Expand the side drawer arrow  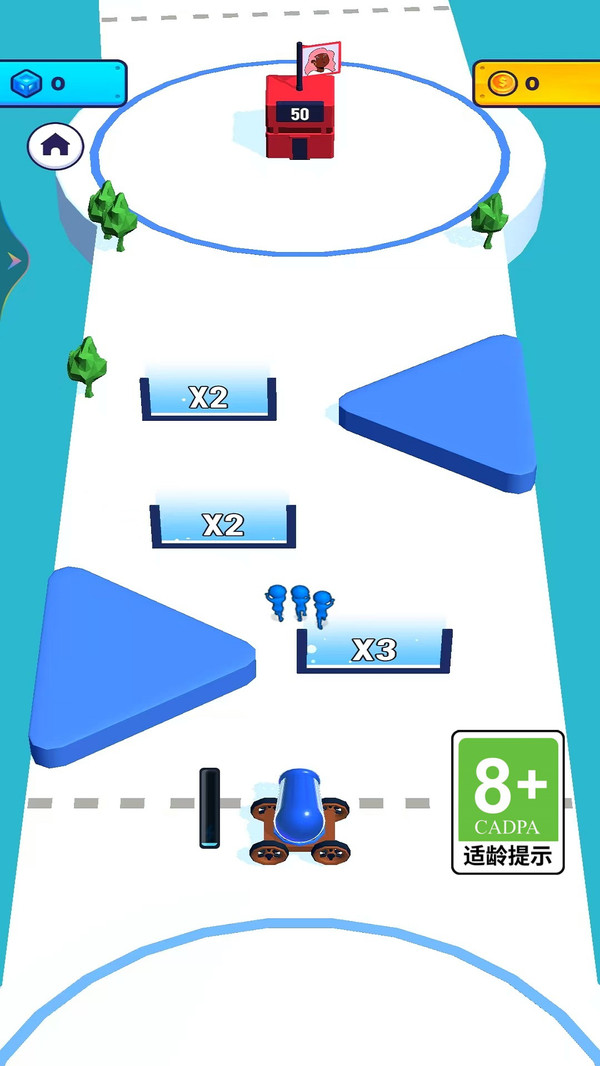point(13,261)
